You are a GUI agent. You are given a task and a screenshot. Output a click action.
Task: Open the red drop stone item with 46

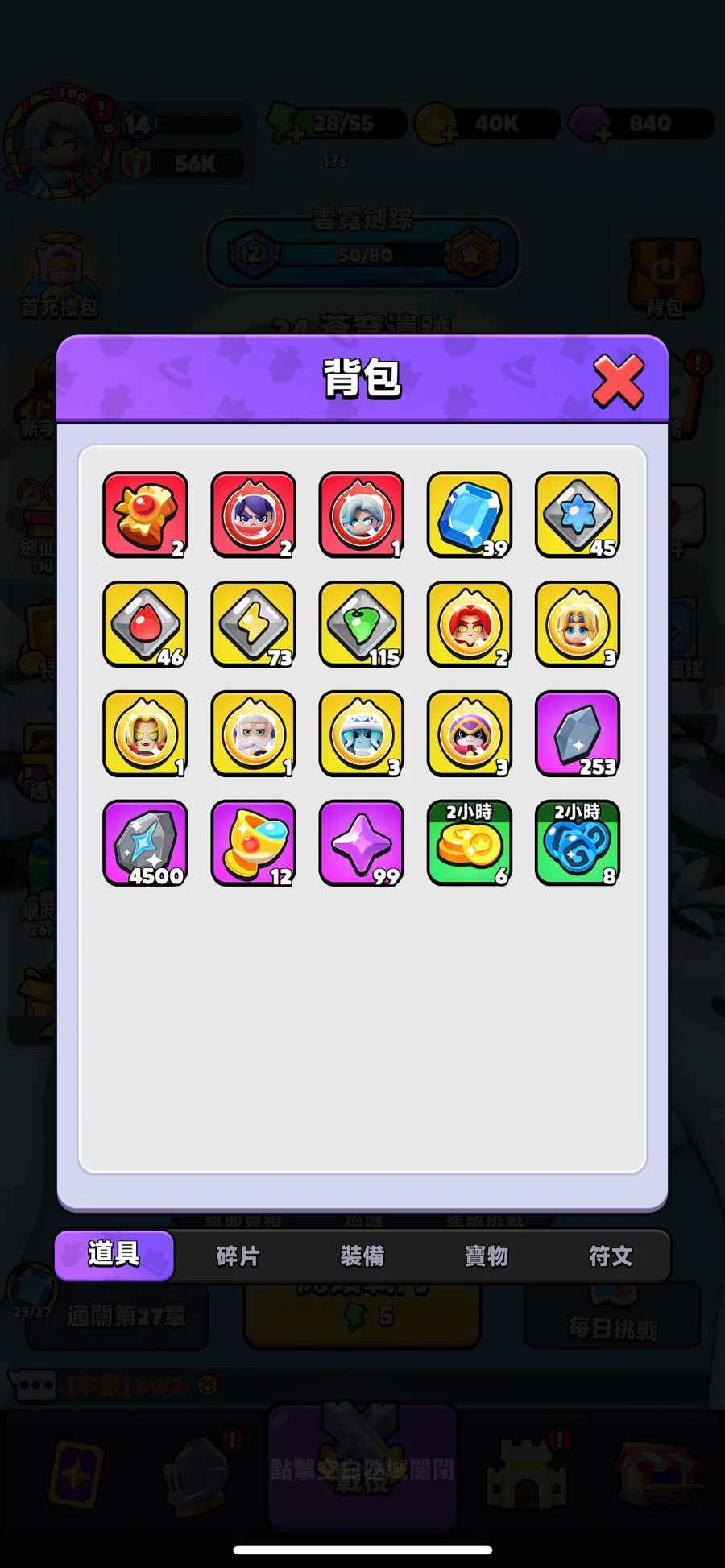[146, 624]
